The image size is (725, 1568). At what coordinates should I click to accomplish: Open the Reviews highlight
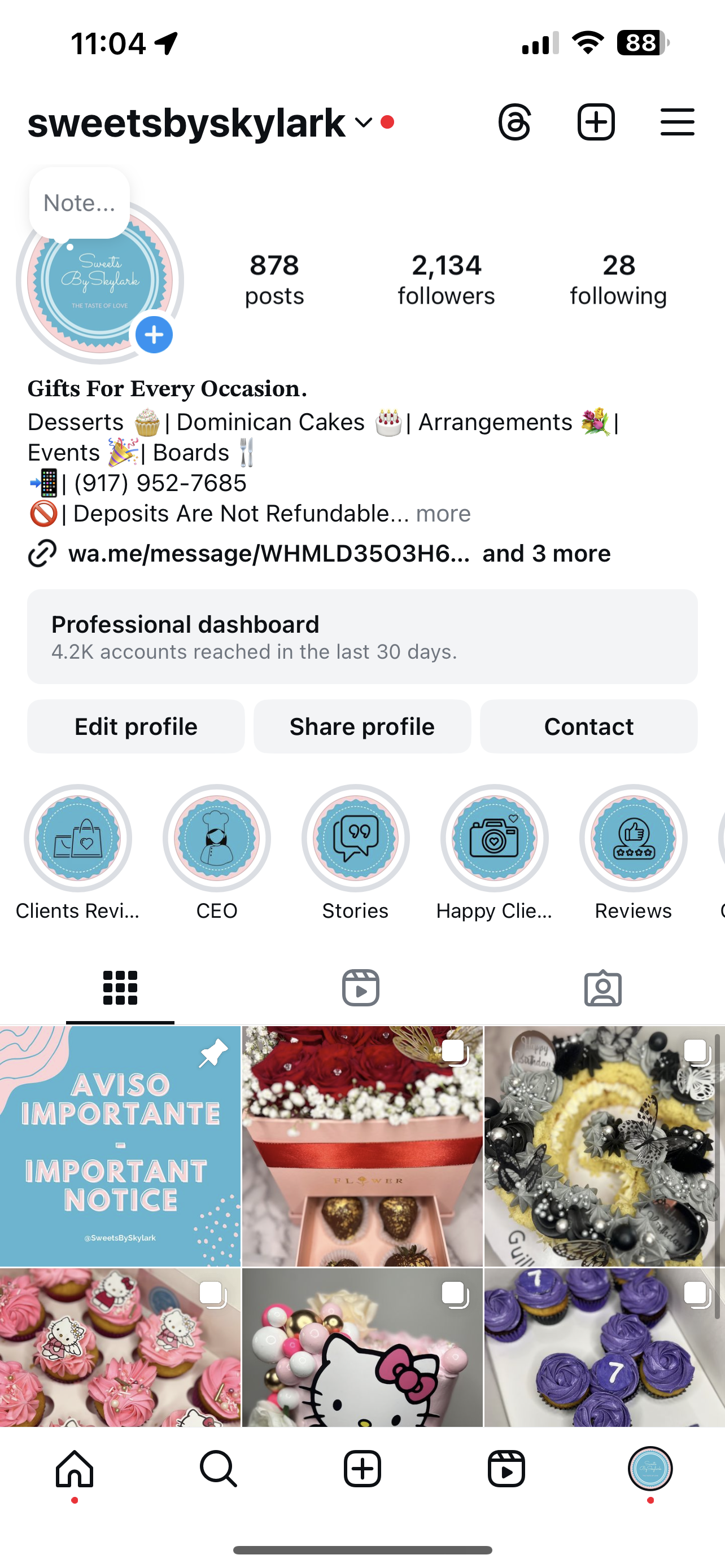[633, 838]
